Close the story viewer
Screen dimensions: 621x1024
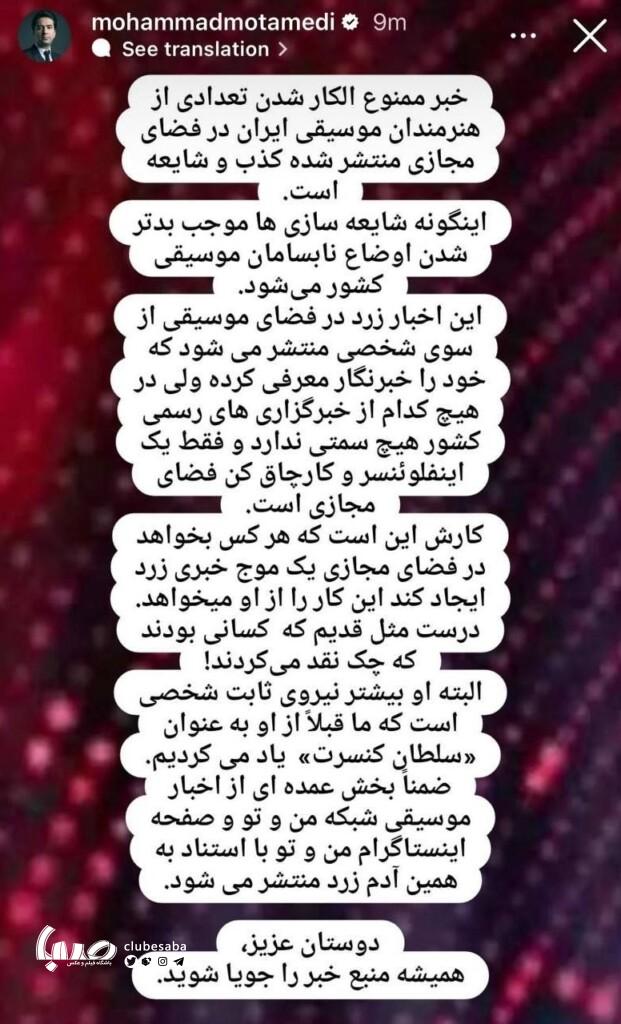pos(589,35)
